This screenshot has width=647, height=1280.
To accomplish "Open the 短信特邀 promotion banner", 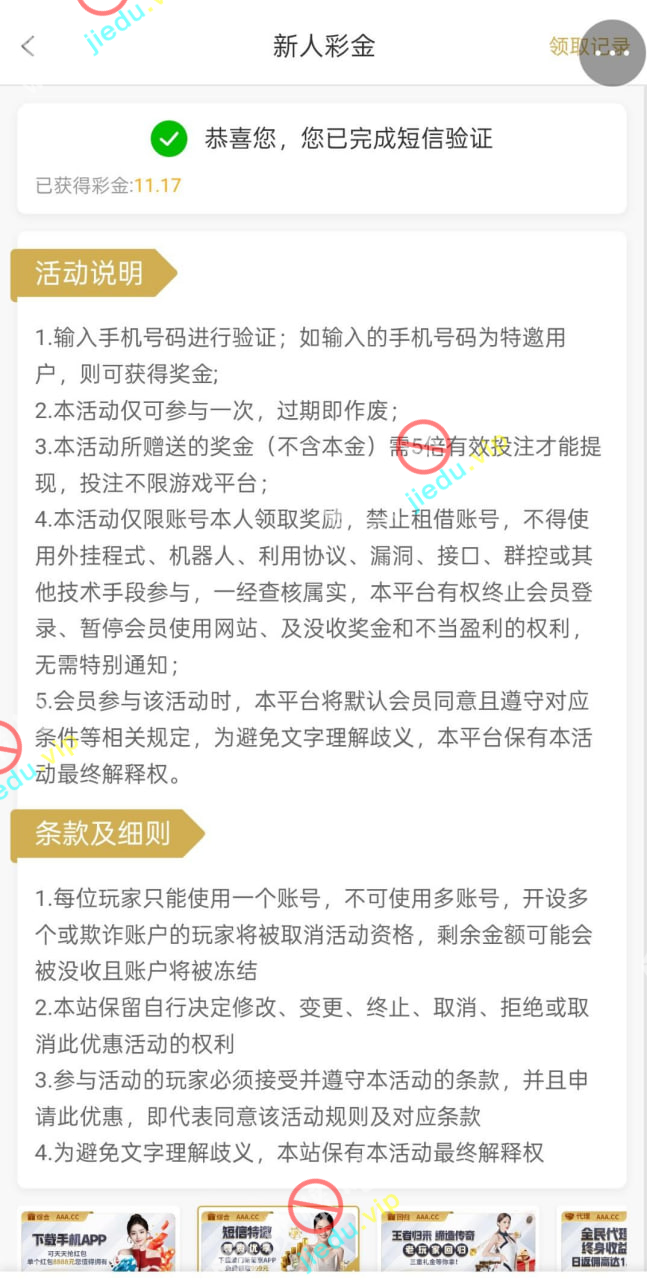I will tap(280, 1241).
